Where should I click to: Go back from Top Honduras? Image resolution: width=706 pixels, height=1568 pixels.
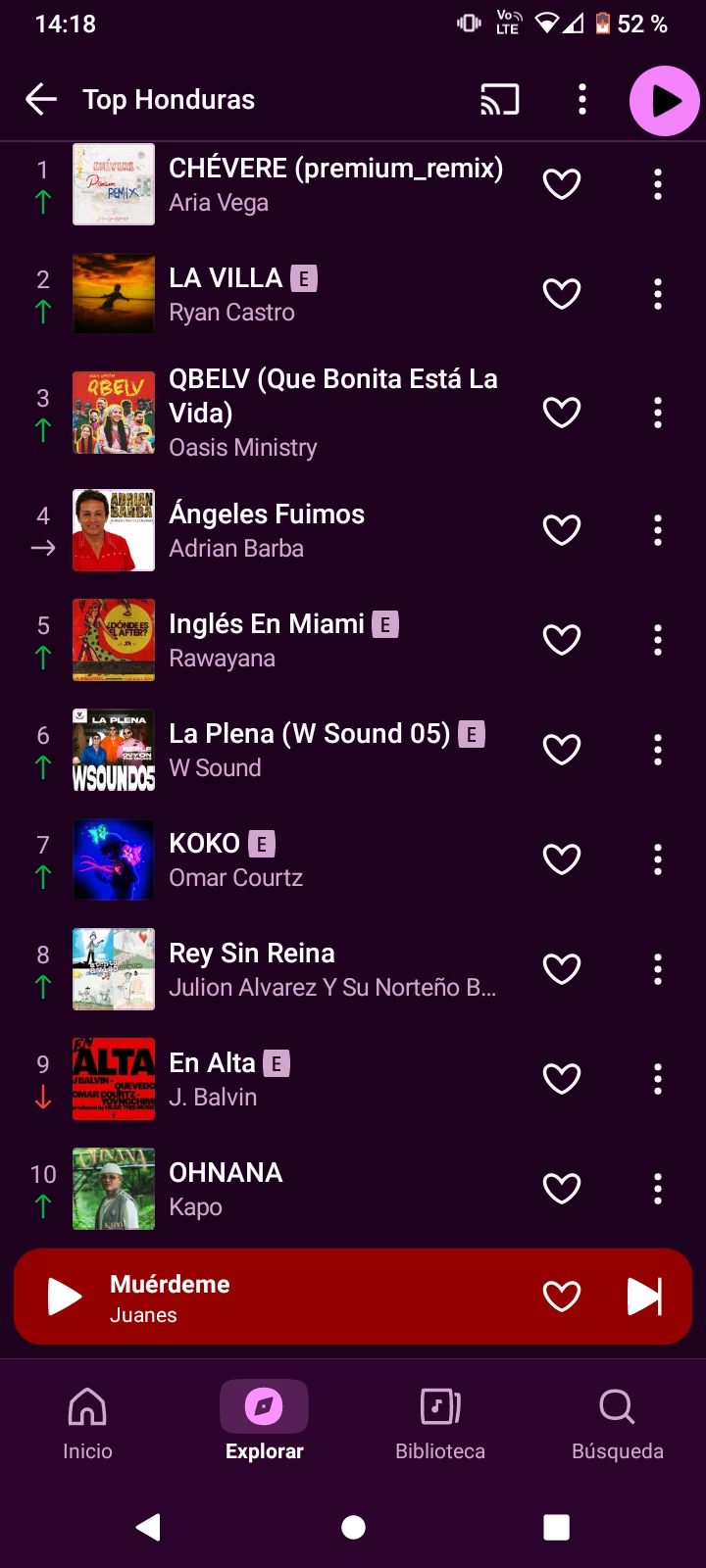pyautogui.click(x=41, y=99)
